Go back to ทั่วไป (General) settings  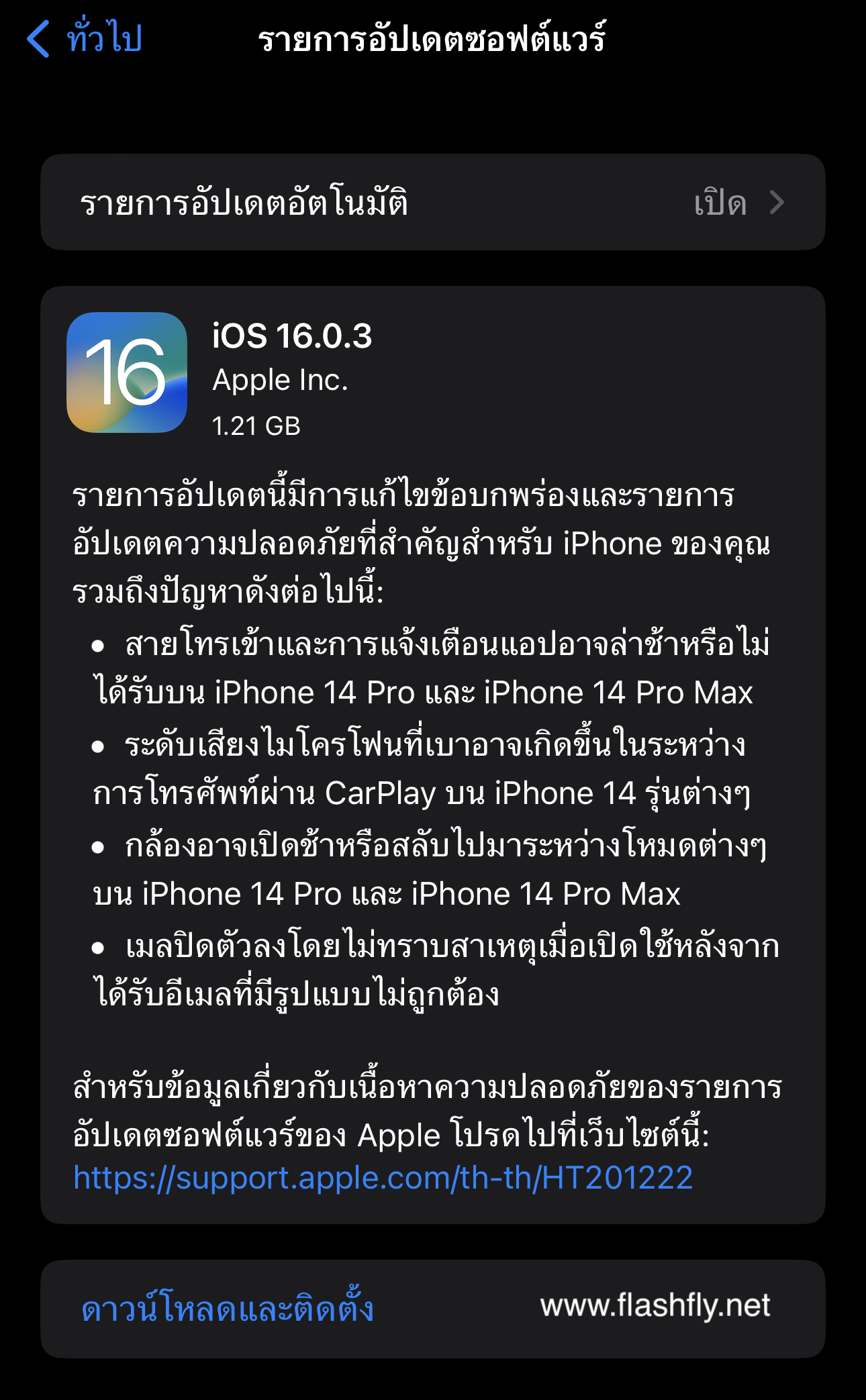coord(85,38)
